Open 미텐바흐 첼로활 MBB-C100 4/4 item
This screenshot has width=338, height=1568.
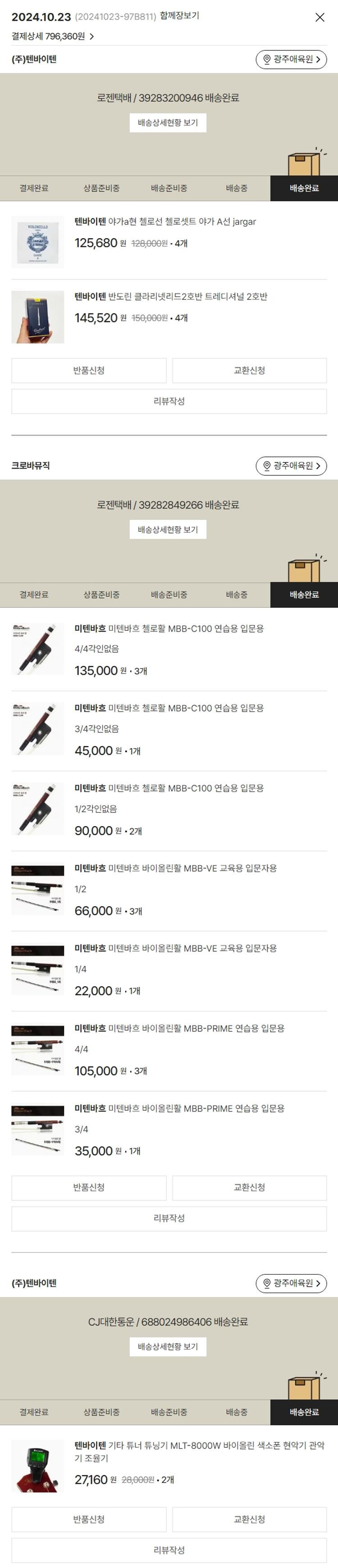[x=169, y=629]
